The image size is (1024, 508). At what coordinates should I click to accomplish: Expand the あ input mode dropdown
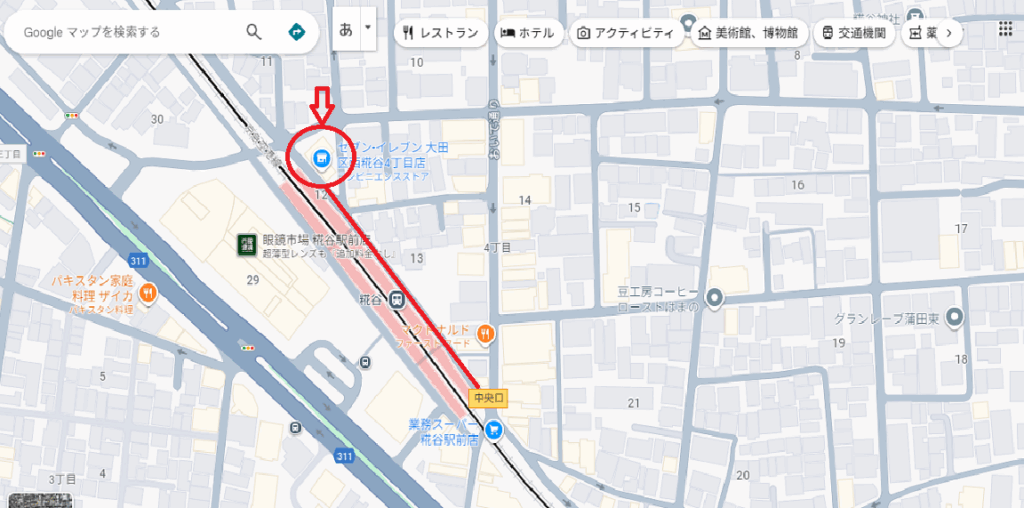[368, 30]
